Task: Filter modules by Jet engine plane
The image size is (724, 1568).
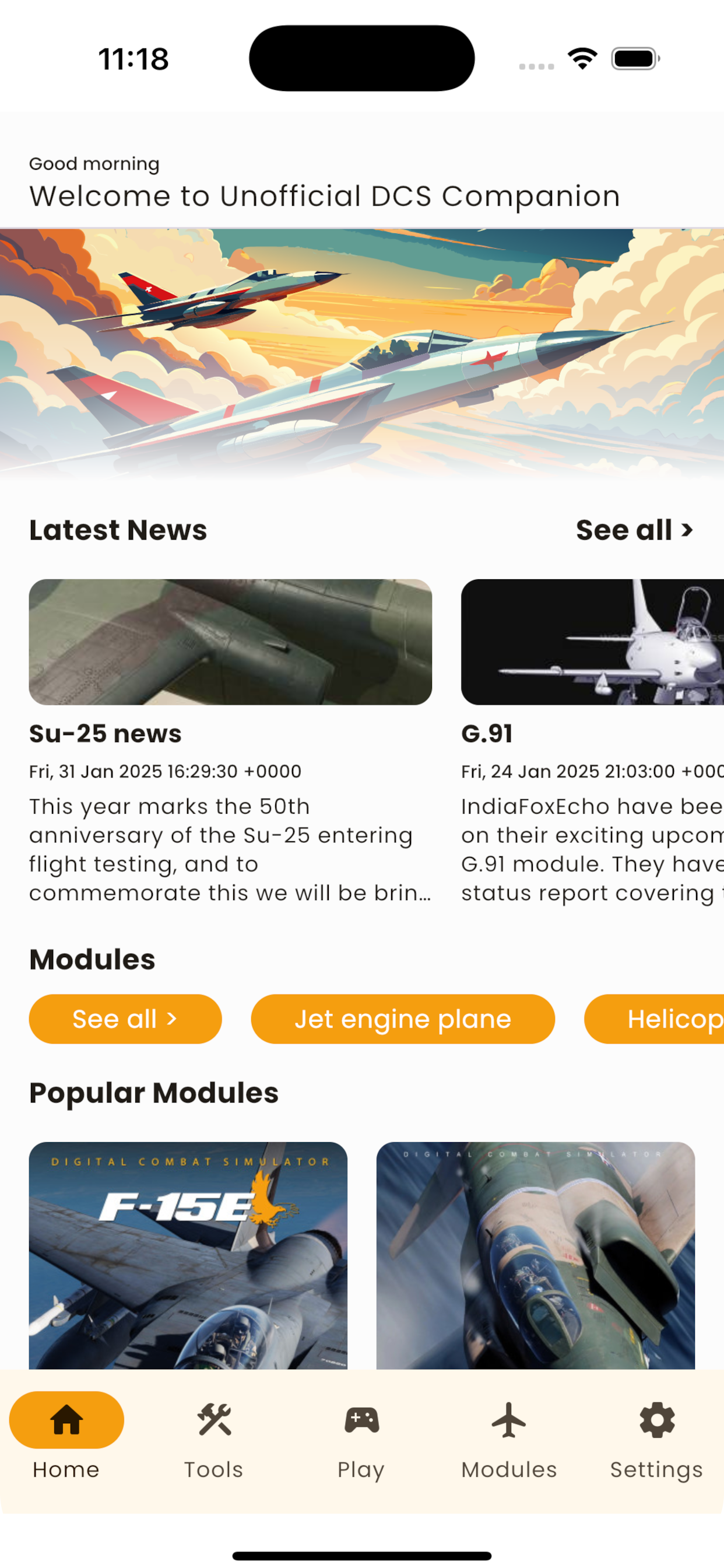Action: click(402, 1019)
